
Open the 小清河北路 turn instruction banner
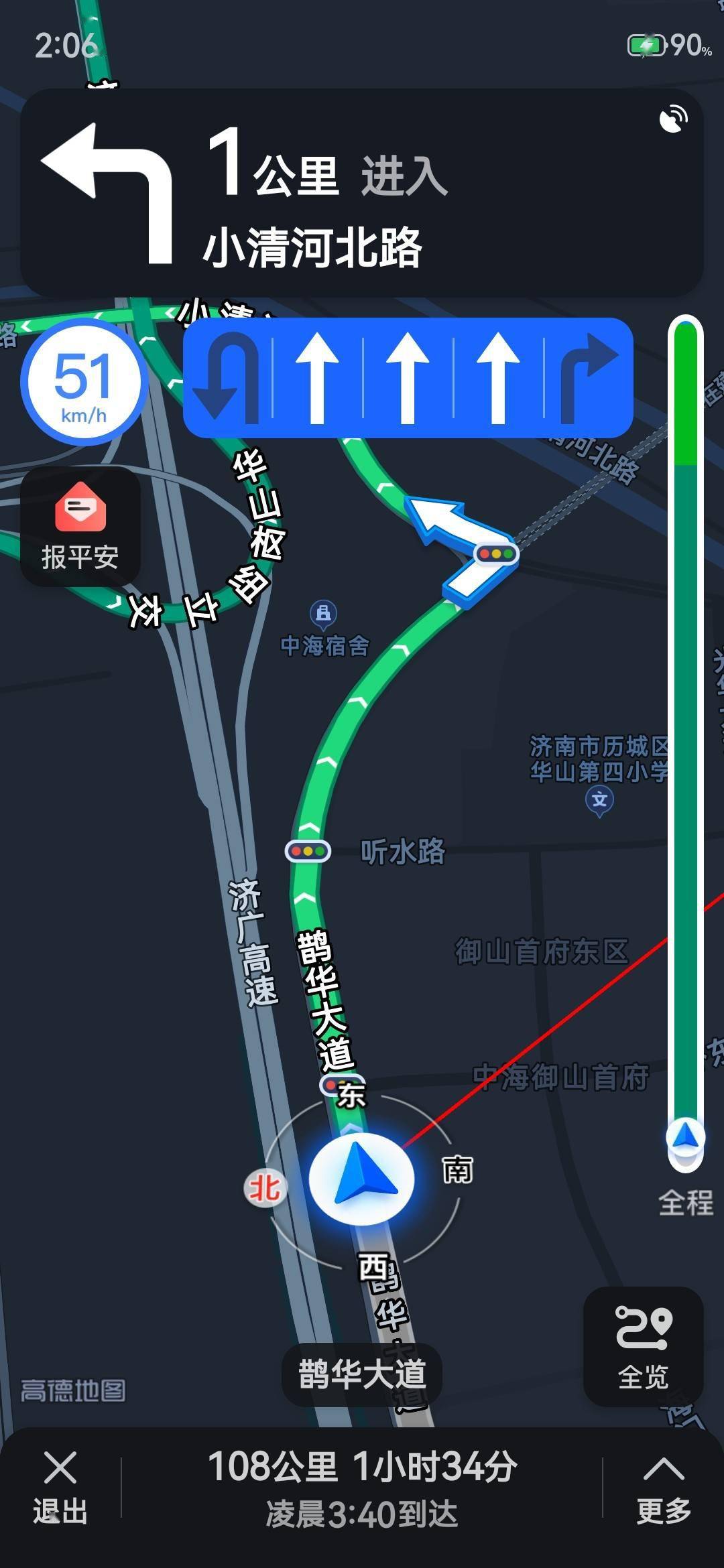coord(362,193)
